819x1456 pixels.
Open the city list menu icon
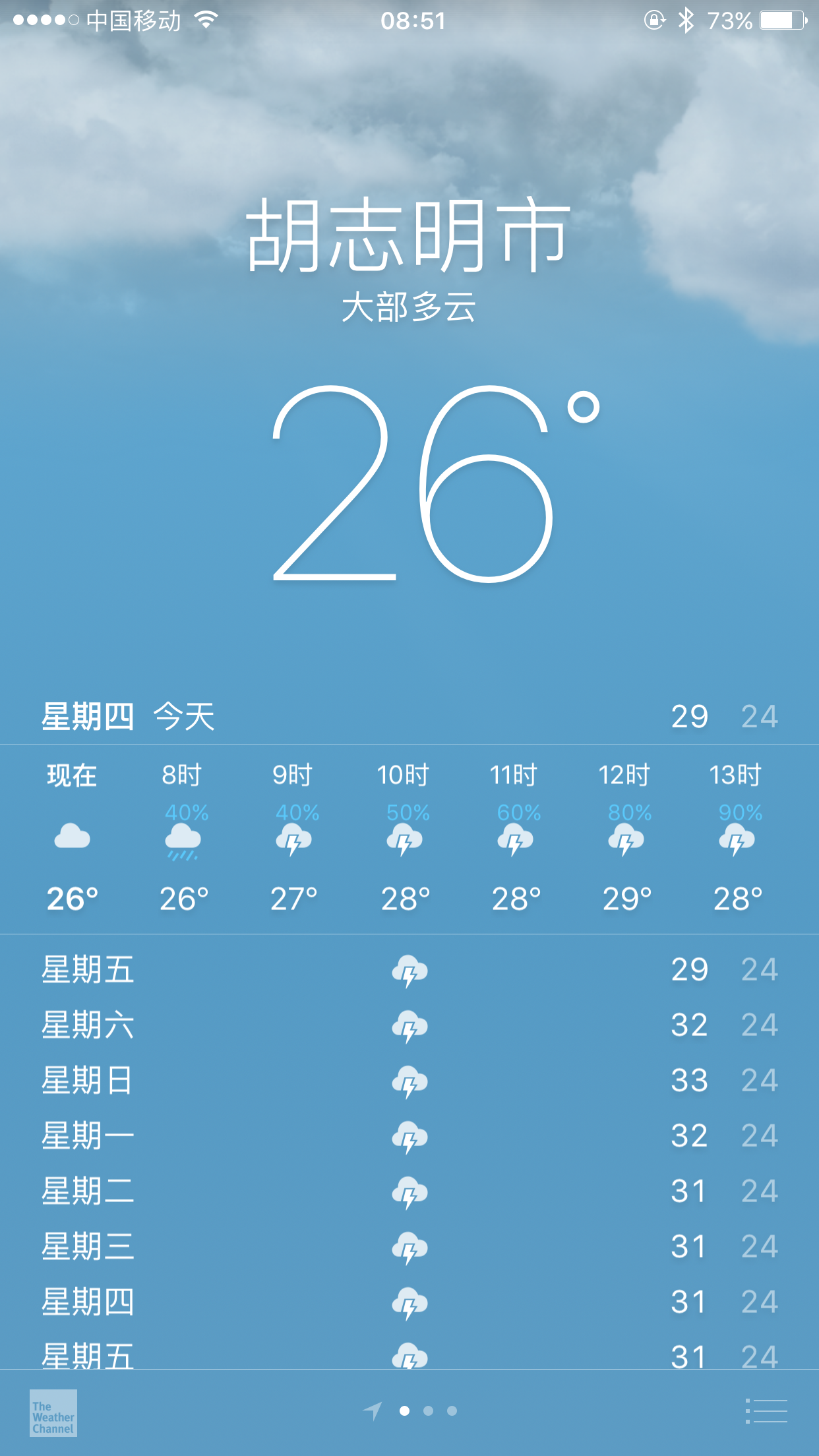pyautogui.click(x=766, y=1411)
